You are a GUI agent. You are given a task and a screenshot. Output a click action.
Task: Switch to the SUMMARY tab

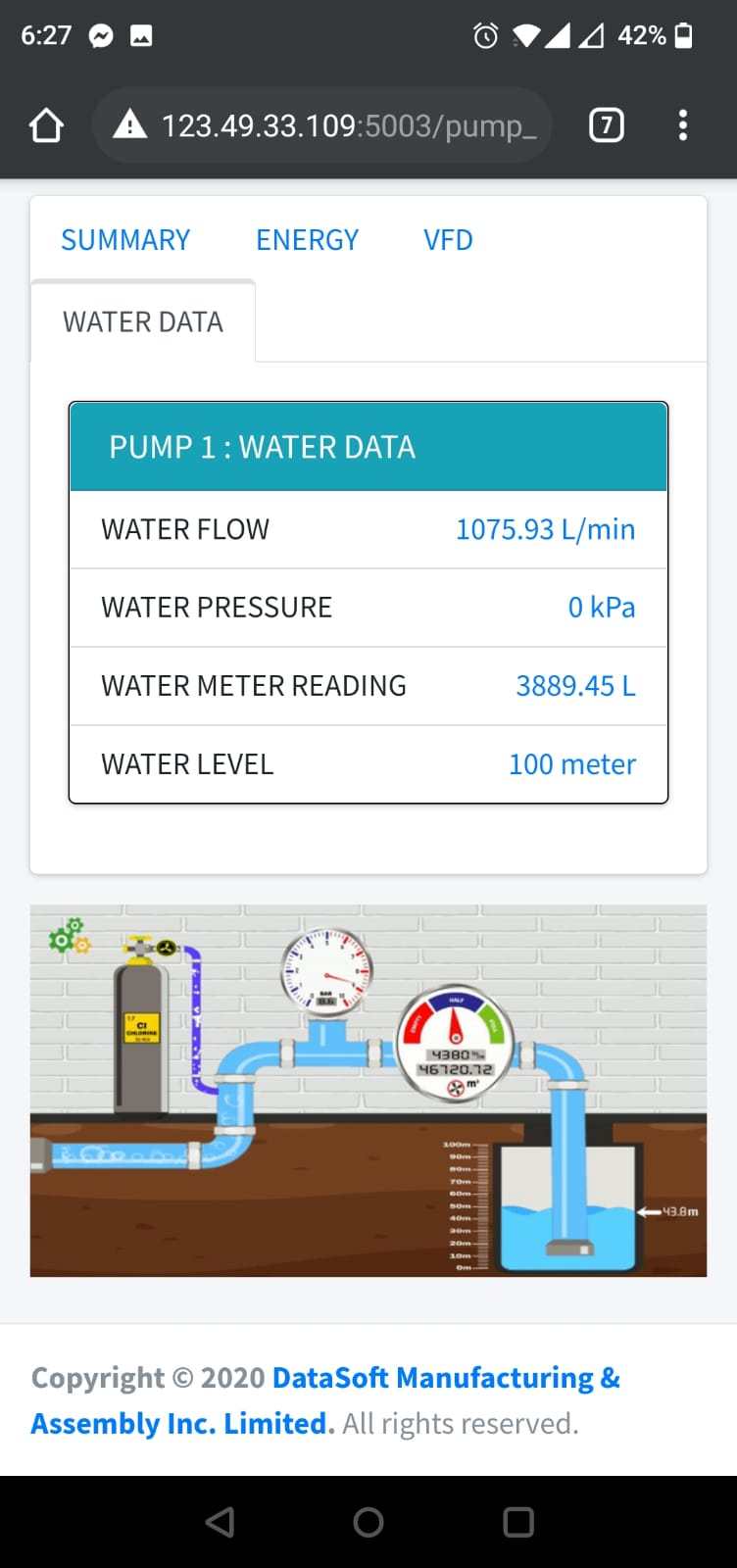(125, 240)
